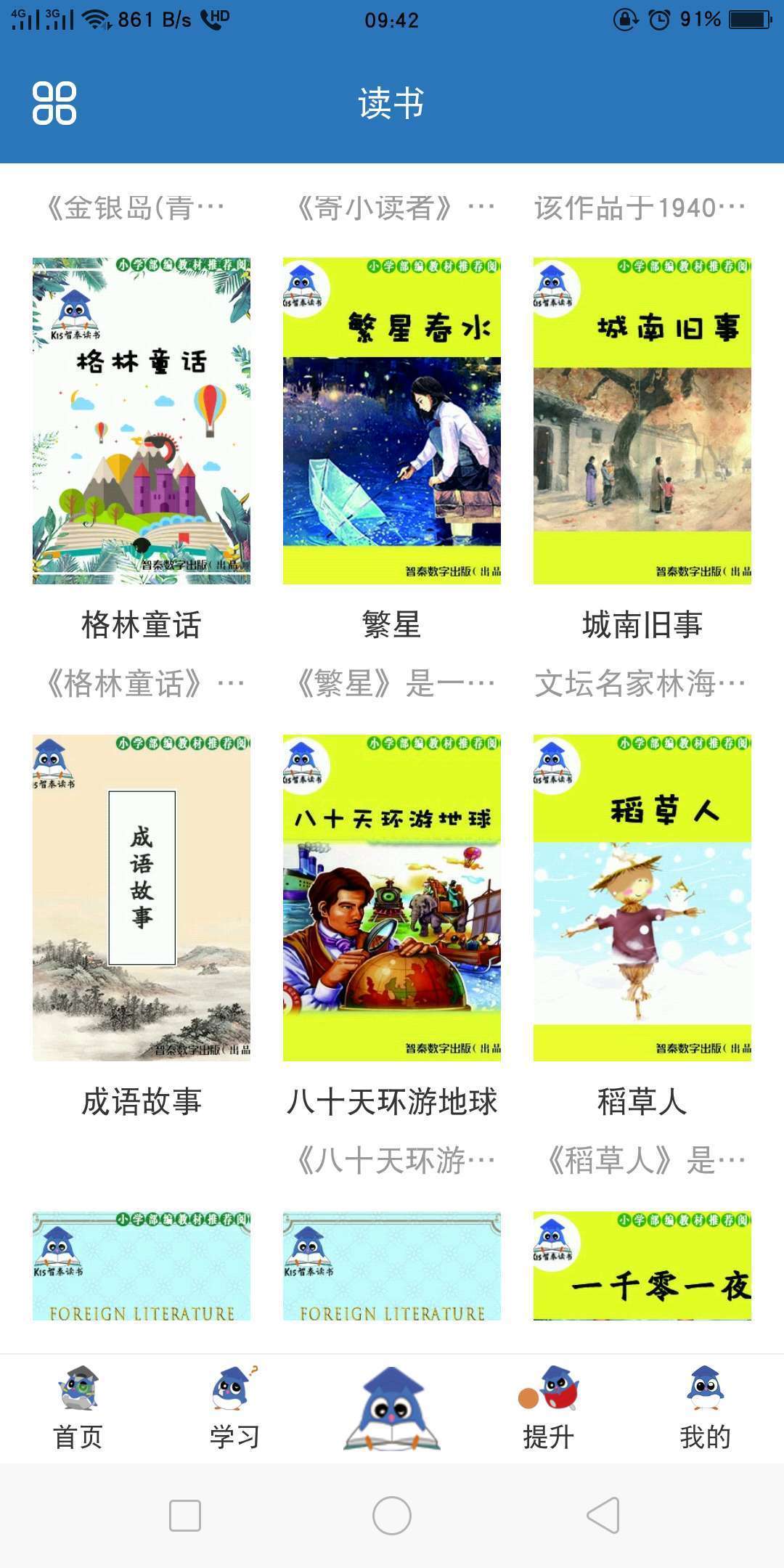Screen dimensions: 784x1568
Task: Go back with the system back button
Action: (x=603, y=1516)
